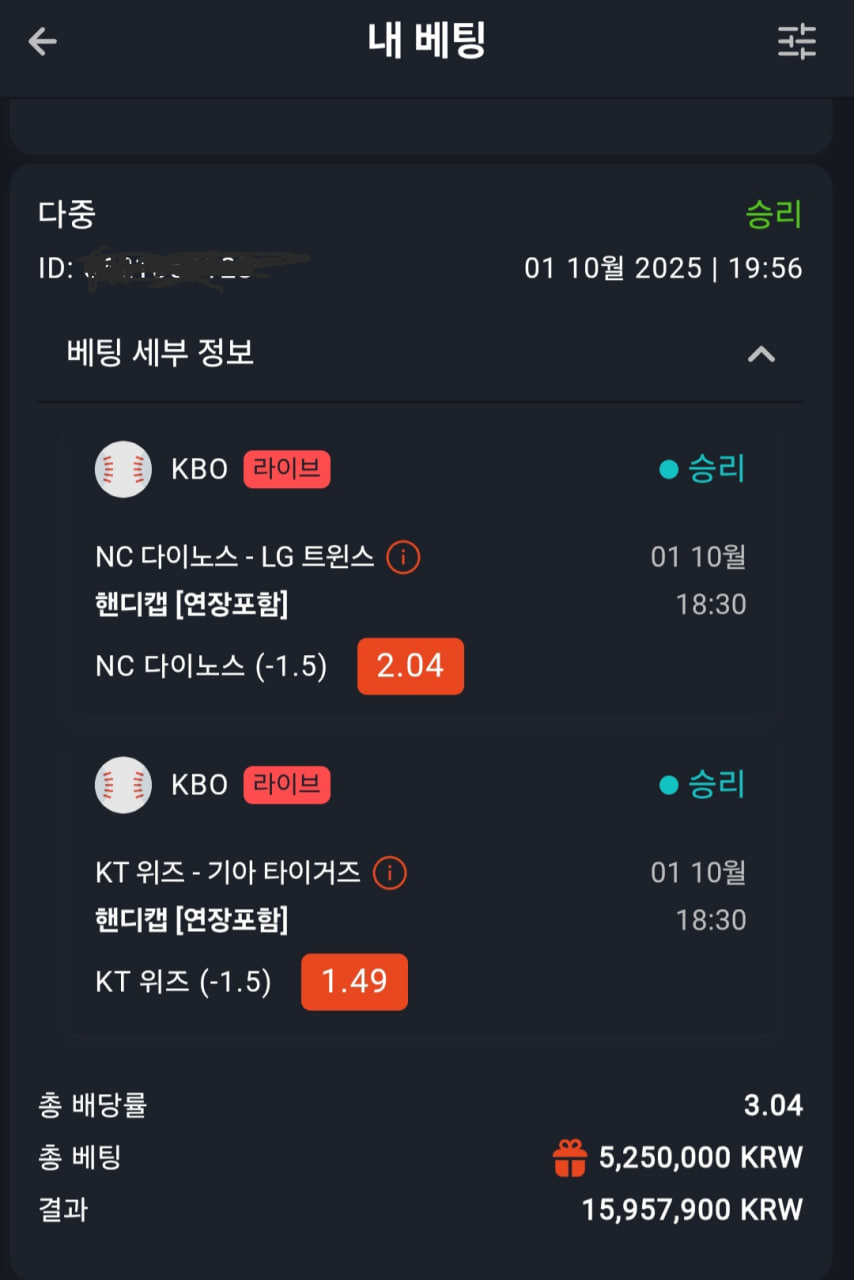The height and width of the screenshot is (1280, 854).
Task: Open info icon for NC 다이노스 - LG 트윈스
Action: point(403,557)
